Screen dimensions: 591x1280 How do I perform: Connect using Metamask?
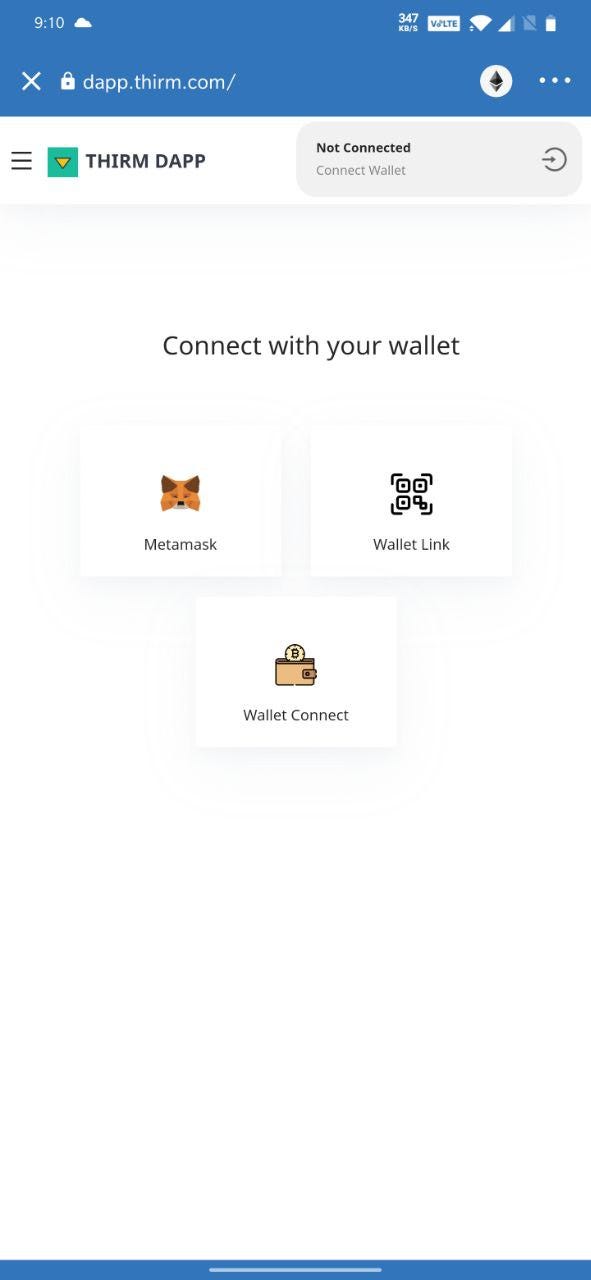(181, 501)
